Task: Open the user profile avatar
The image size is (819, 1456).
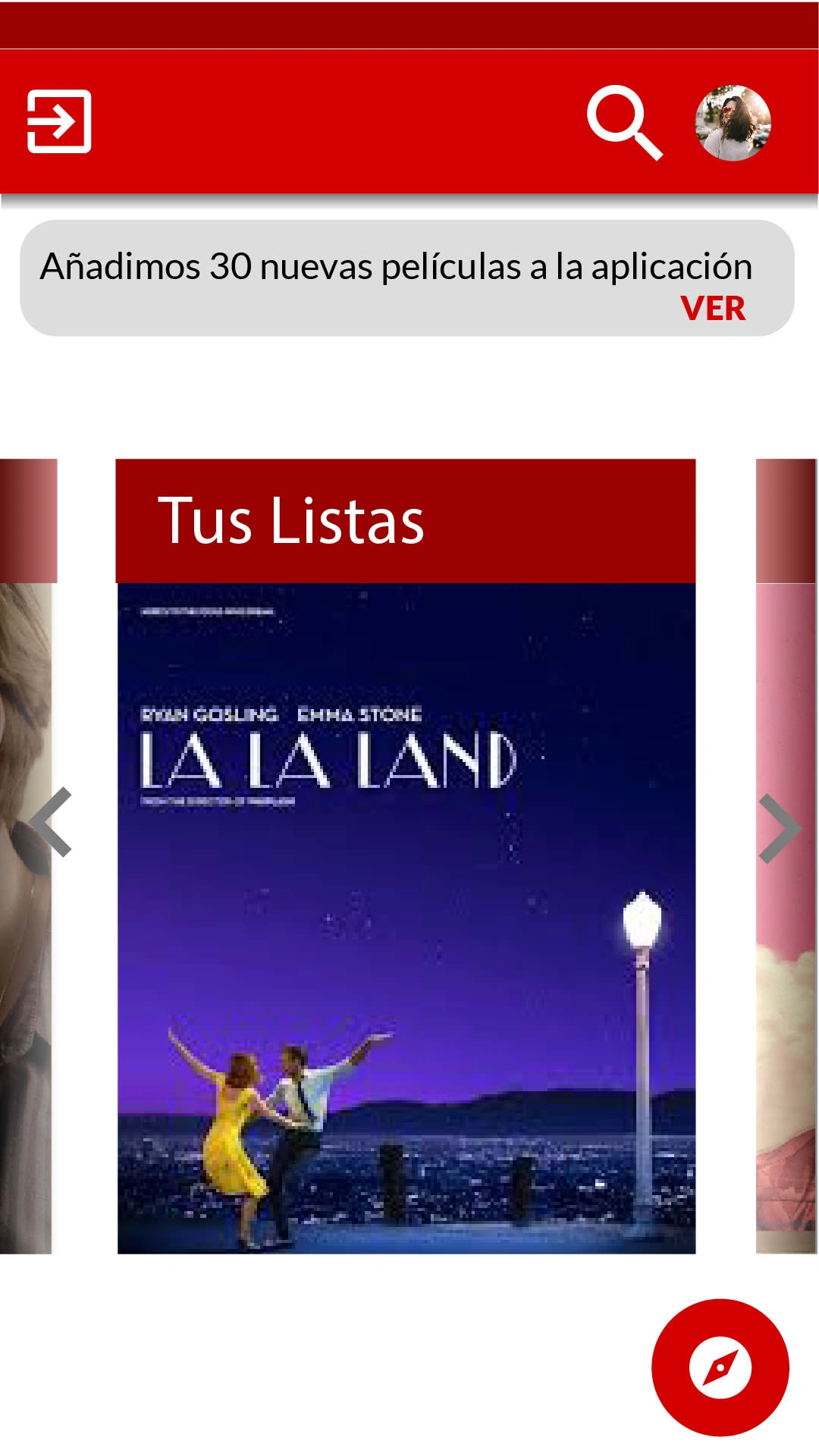Action: 733,123
